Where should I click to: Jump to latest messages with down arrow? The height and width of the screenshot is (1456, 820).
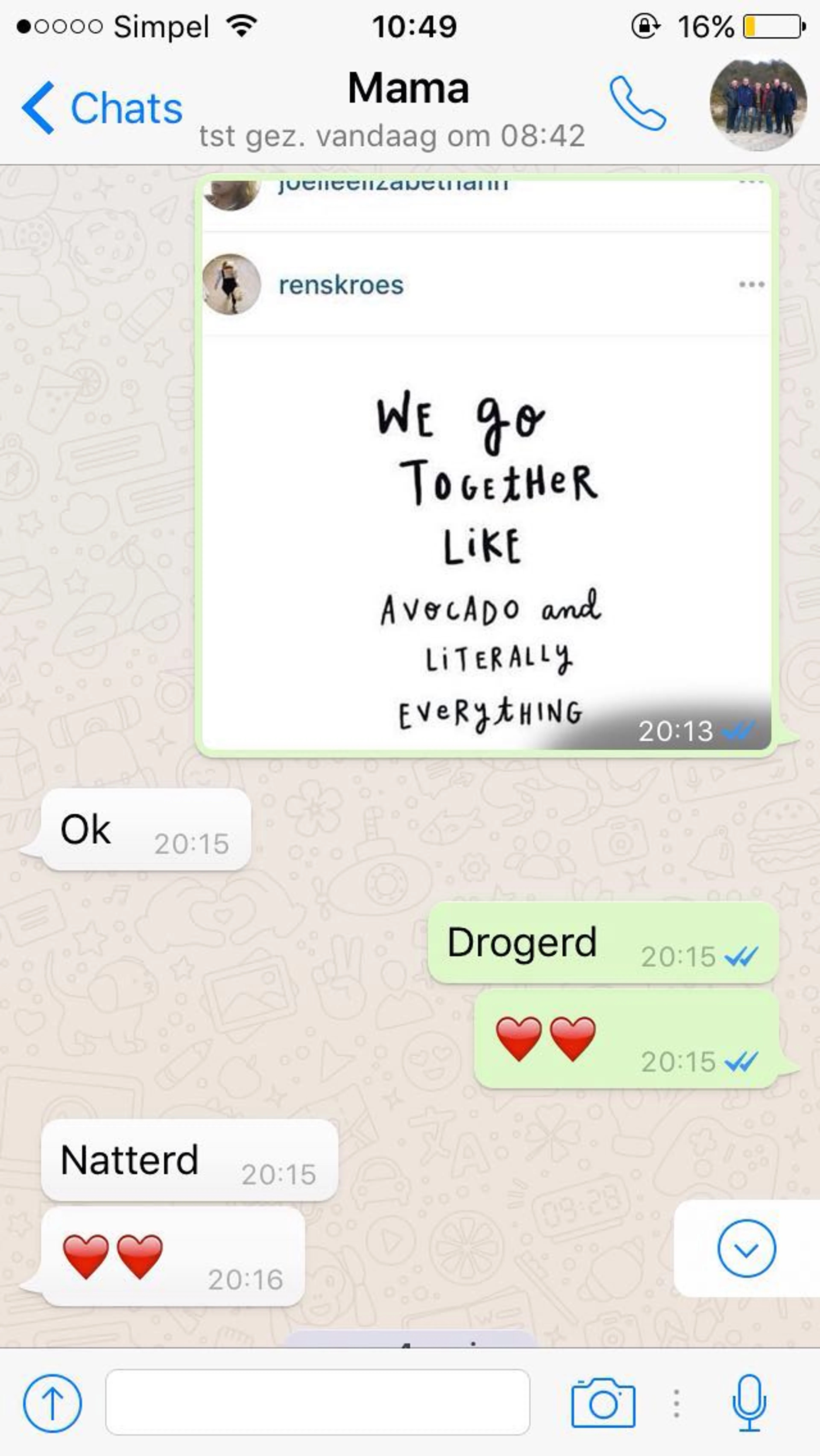[746, 1248]
